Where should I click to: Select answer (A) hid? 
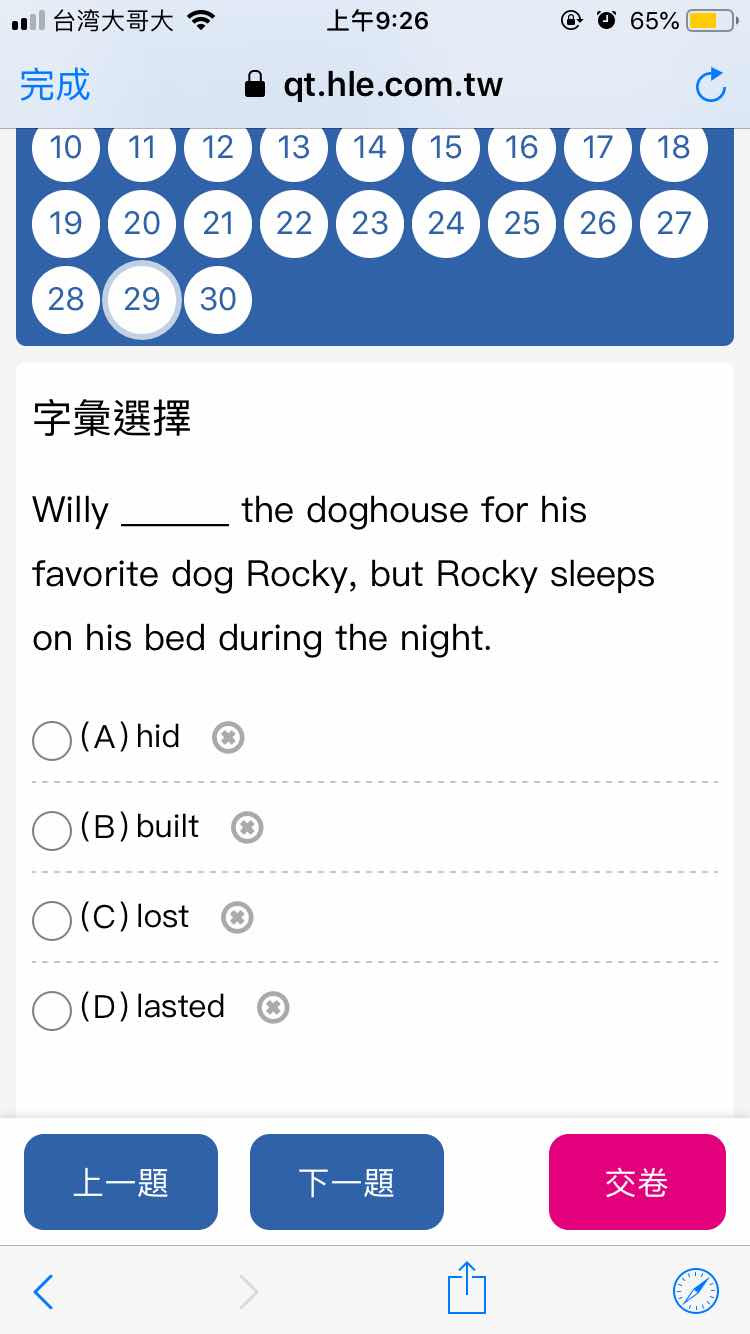[52, 740]
